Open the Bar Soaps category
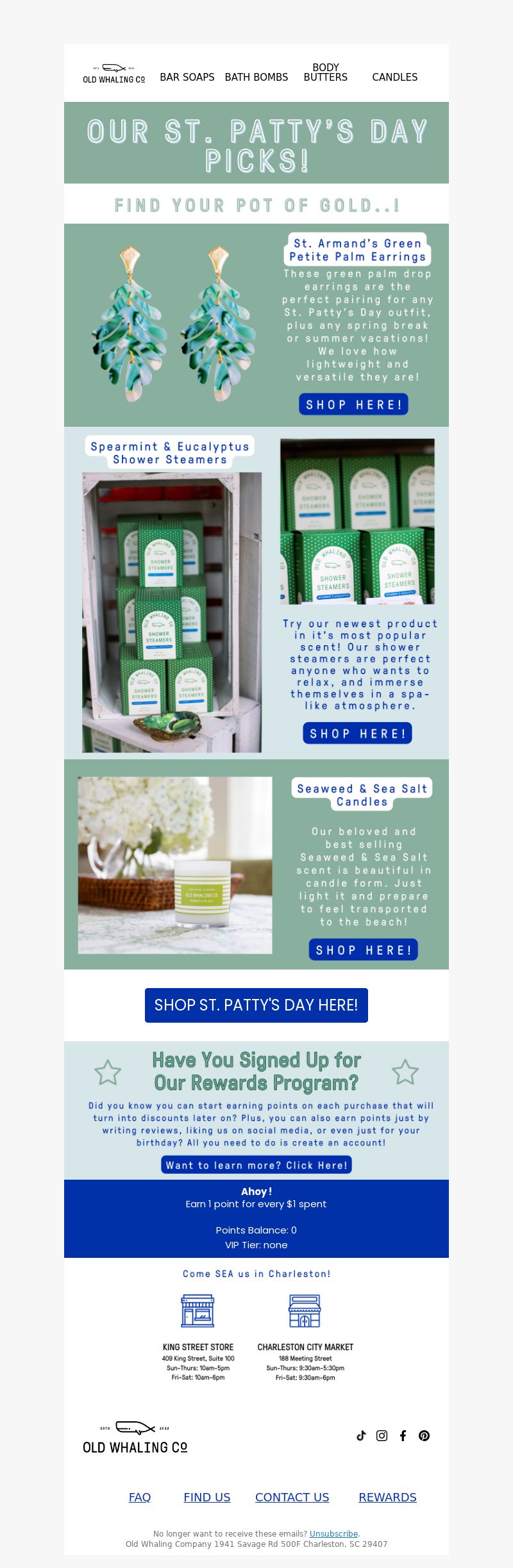Screen dimensions: 513x1568 (x=187, y=77)
